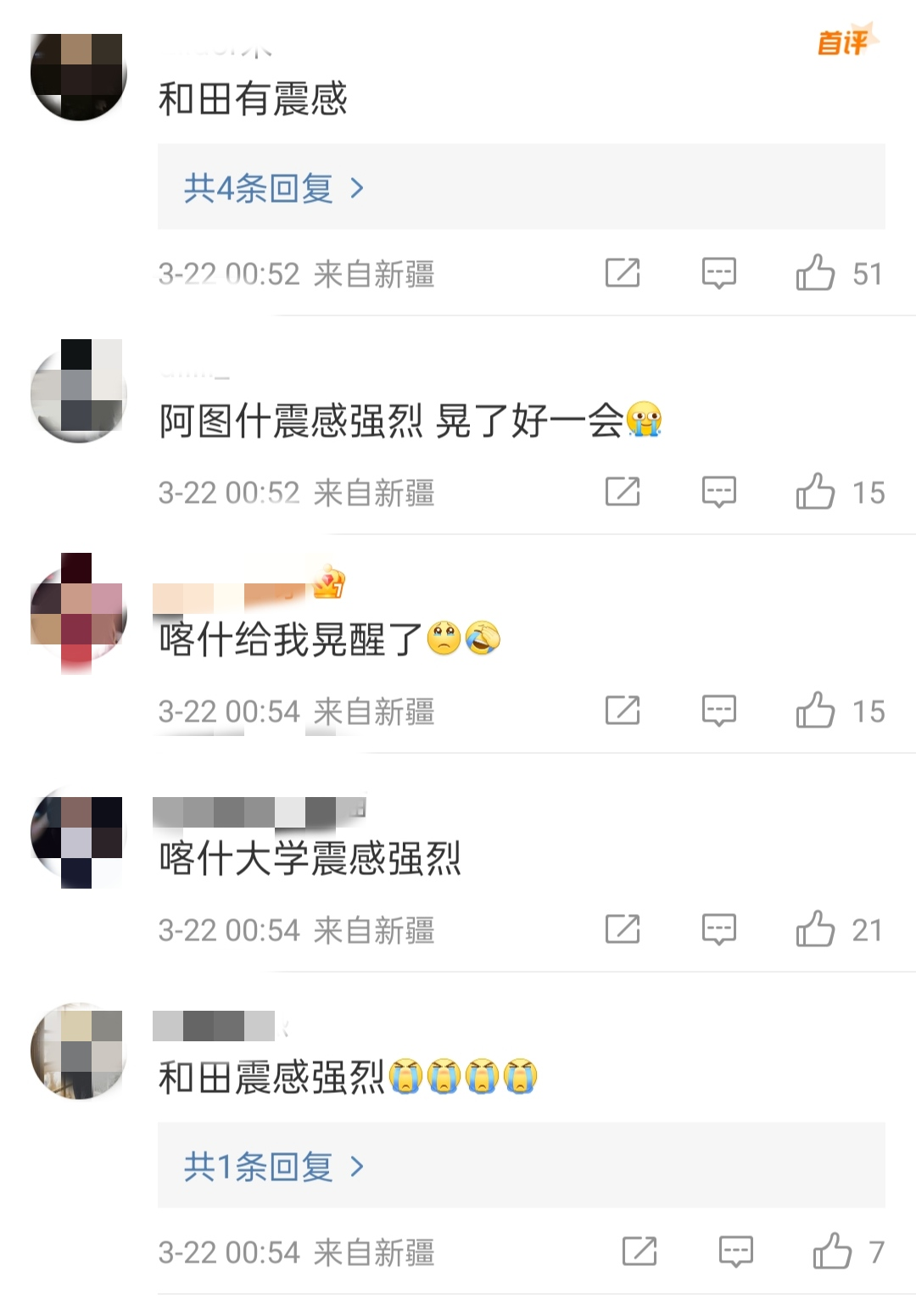
Task: Like the 阿图什震感强烈 comment
Action: tap(815, 492)
